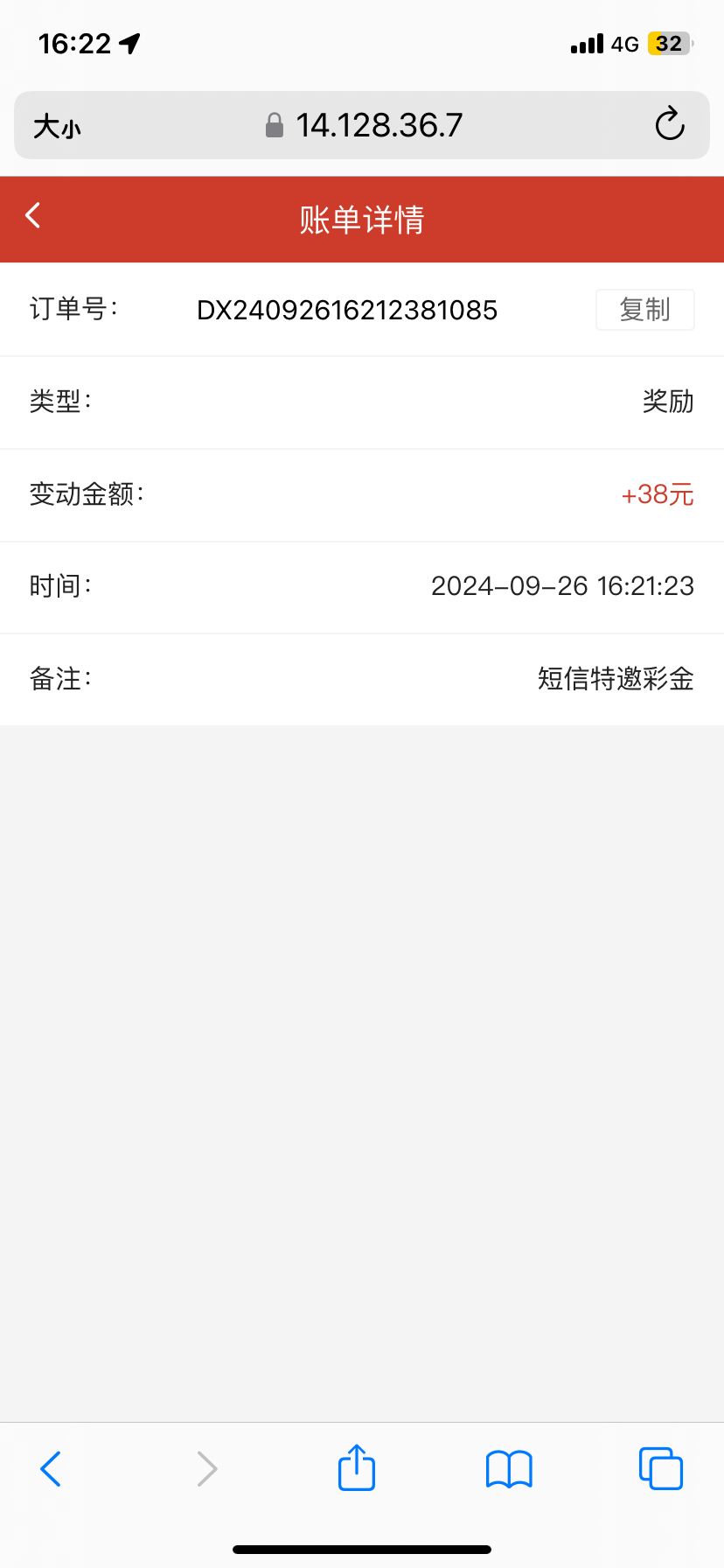Screen dimensions: 724x1568
Task: Open Safari bookmarks
Action: point(509,1468)
